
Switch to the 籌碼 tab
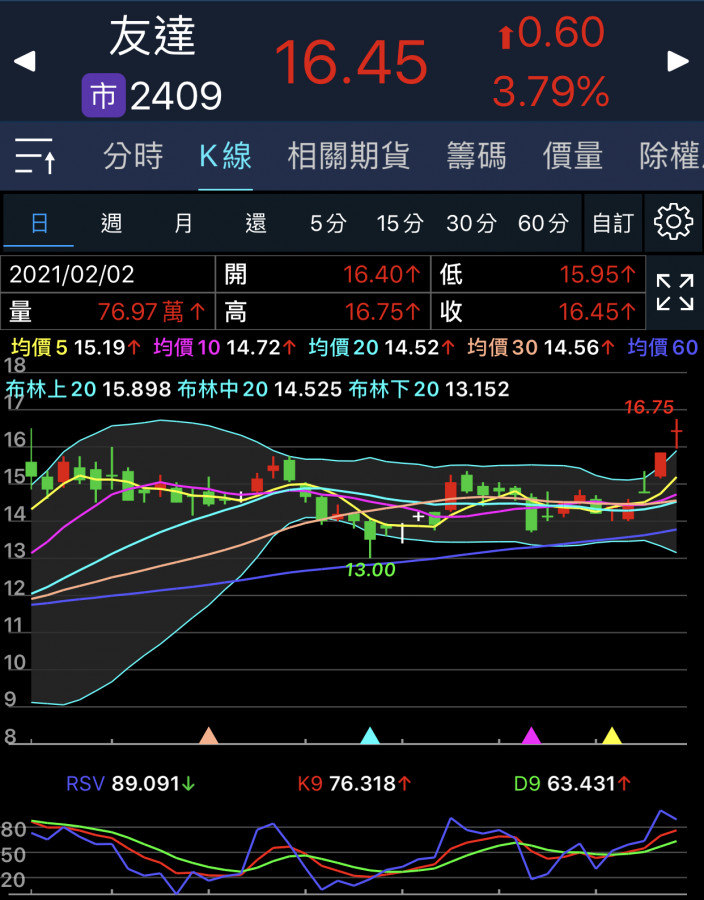coord(476,156)
